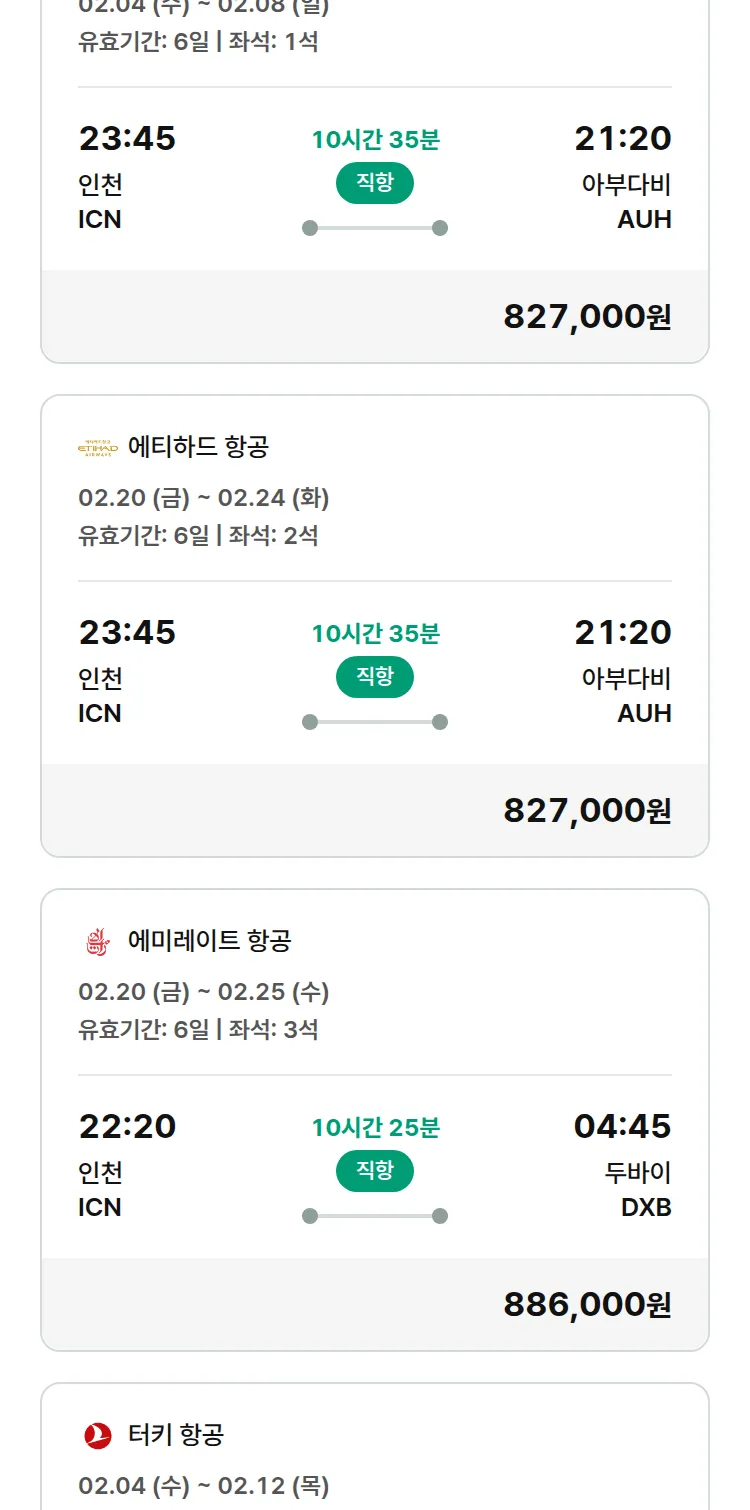Screen dimensions: 750x1510
Task: Click the 유효기간: 6일 좌석: 3석 info text
Action: [x=196, y=1030]
